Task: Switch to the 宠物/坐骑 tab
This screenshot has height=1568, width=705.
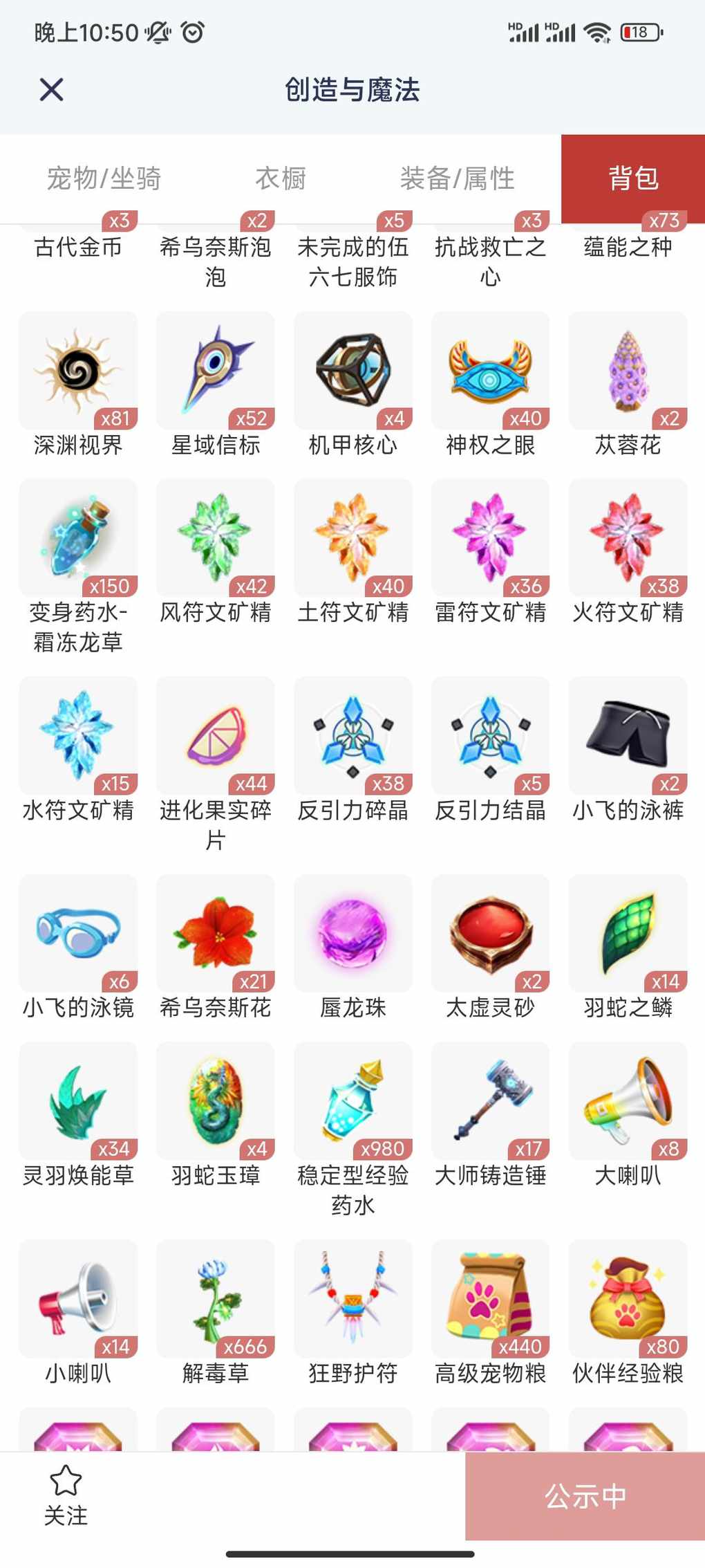Action: coord(104,178)
